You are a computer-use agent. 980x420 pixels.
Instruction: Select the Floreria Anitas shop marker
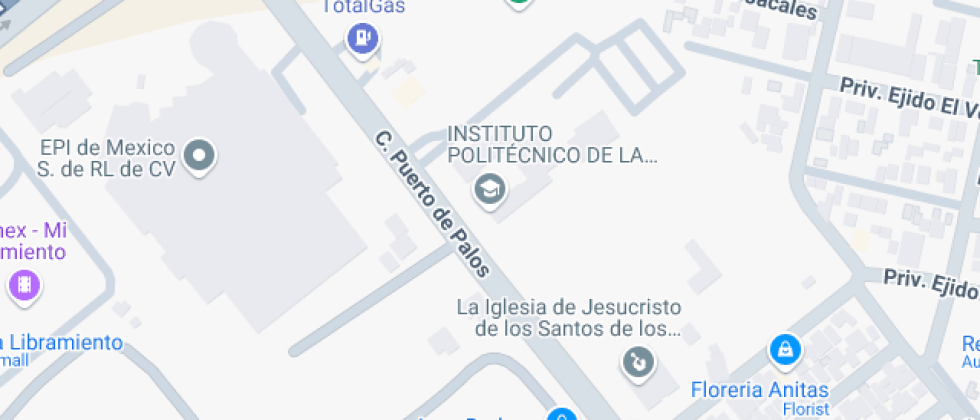coord(785,350)
